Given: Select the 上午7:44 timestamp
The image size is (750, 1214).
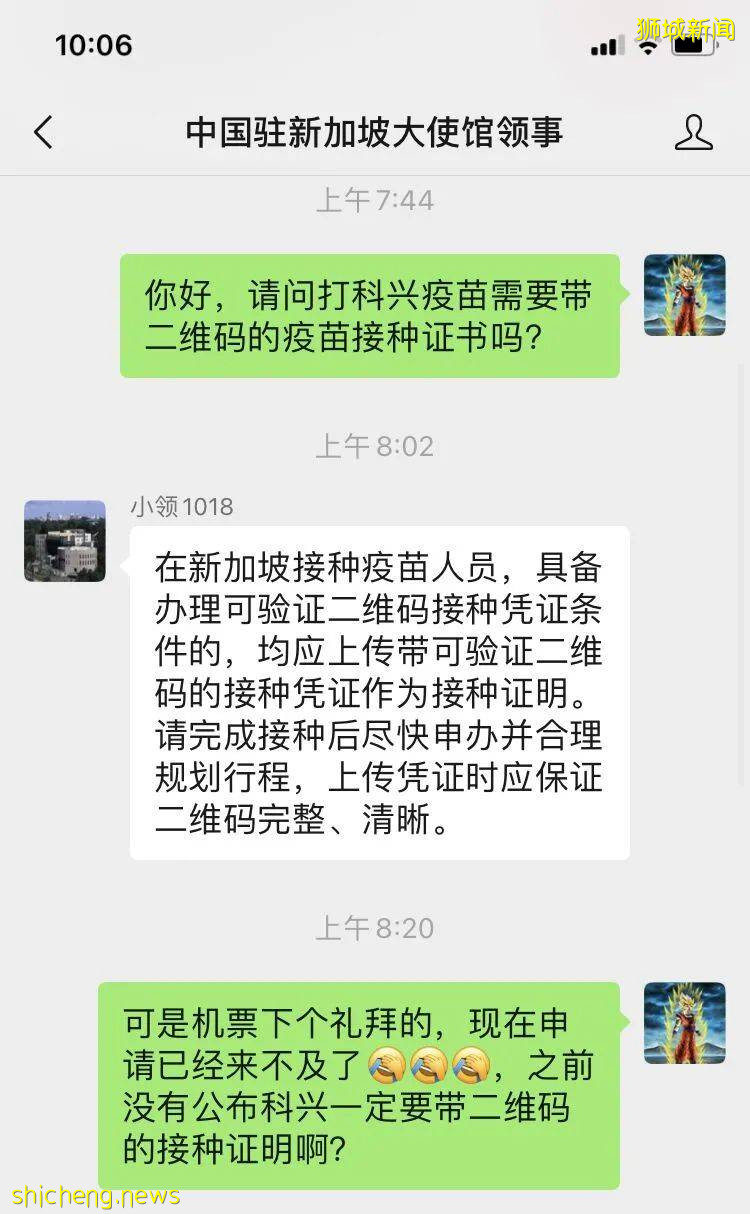Looking at the screenshot, I should [x=374, y=200].
